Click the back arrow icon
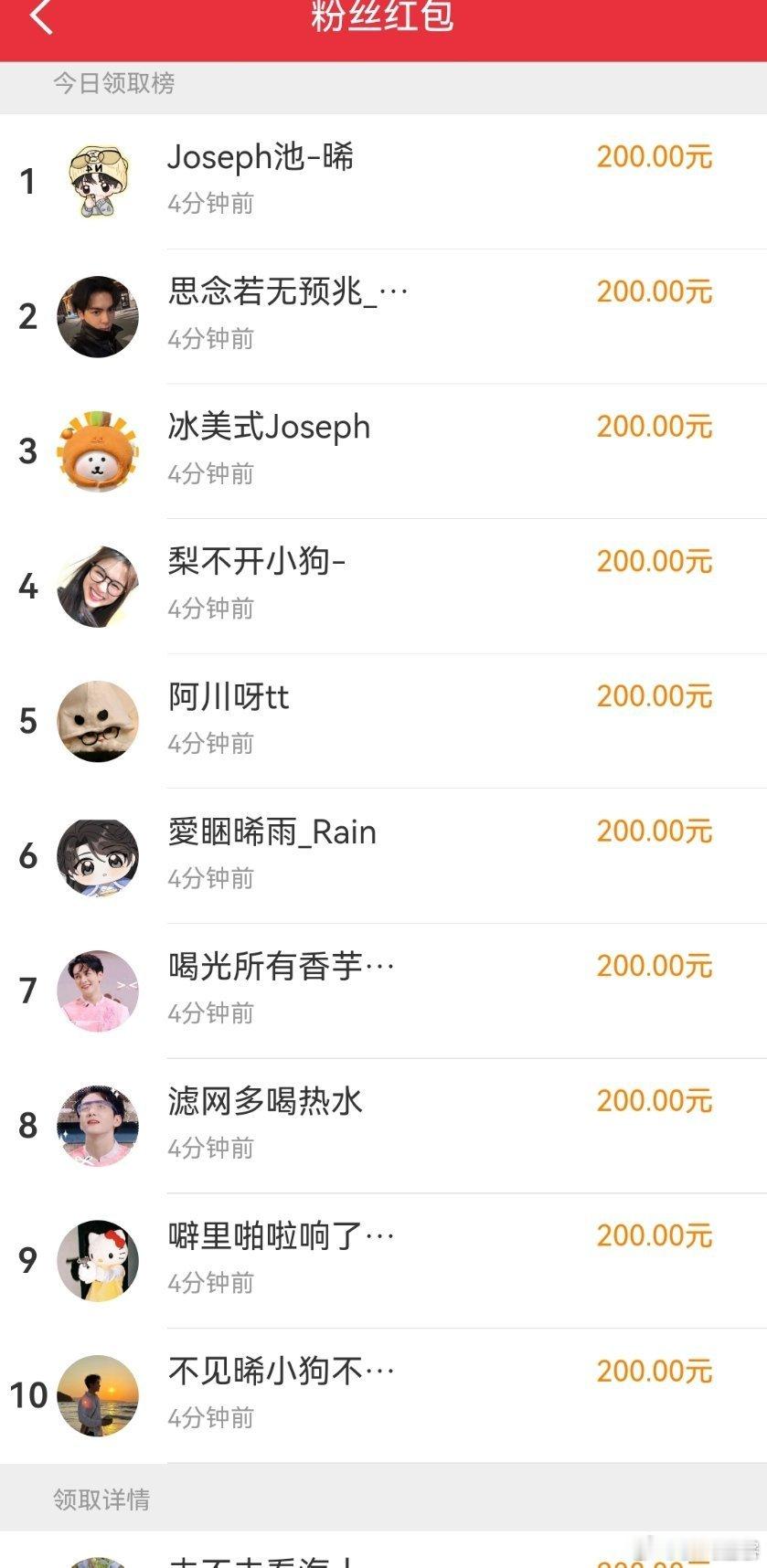This screenshot has width=767, height=1568. [x=38, y=18]
